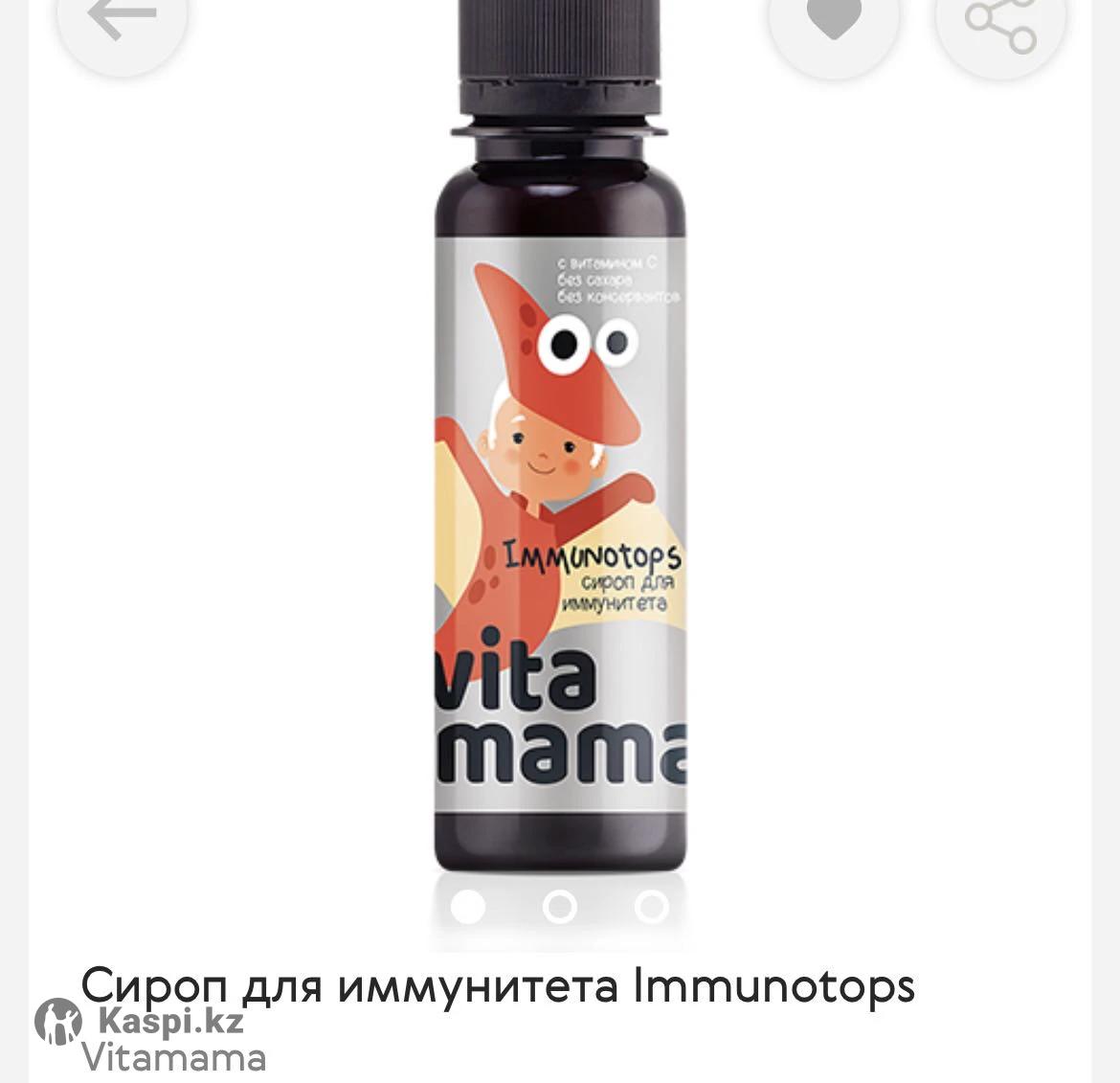Share this product
The image size is (1120, 1083).
[x=999, y=21]
